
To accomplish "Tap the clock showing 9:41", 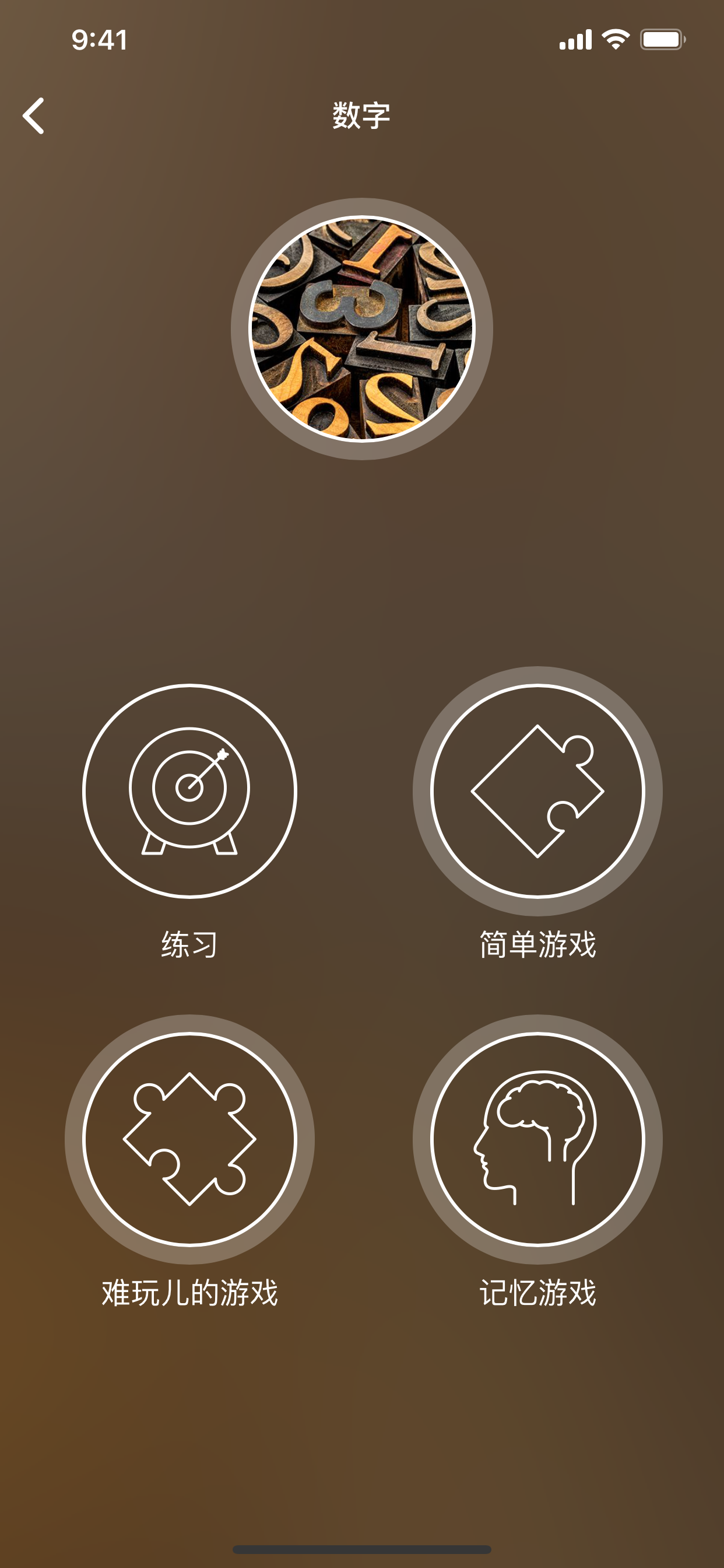I will point(99,39).
